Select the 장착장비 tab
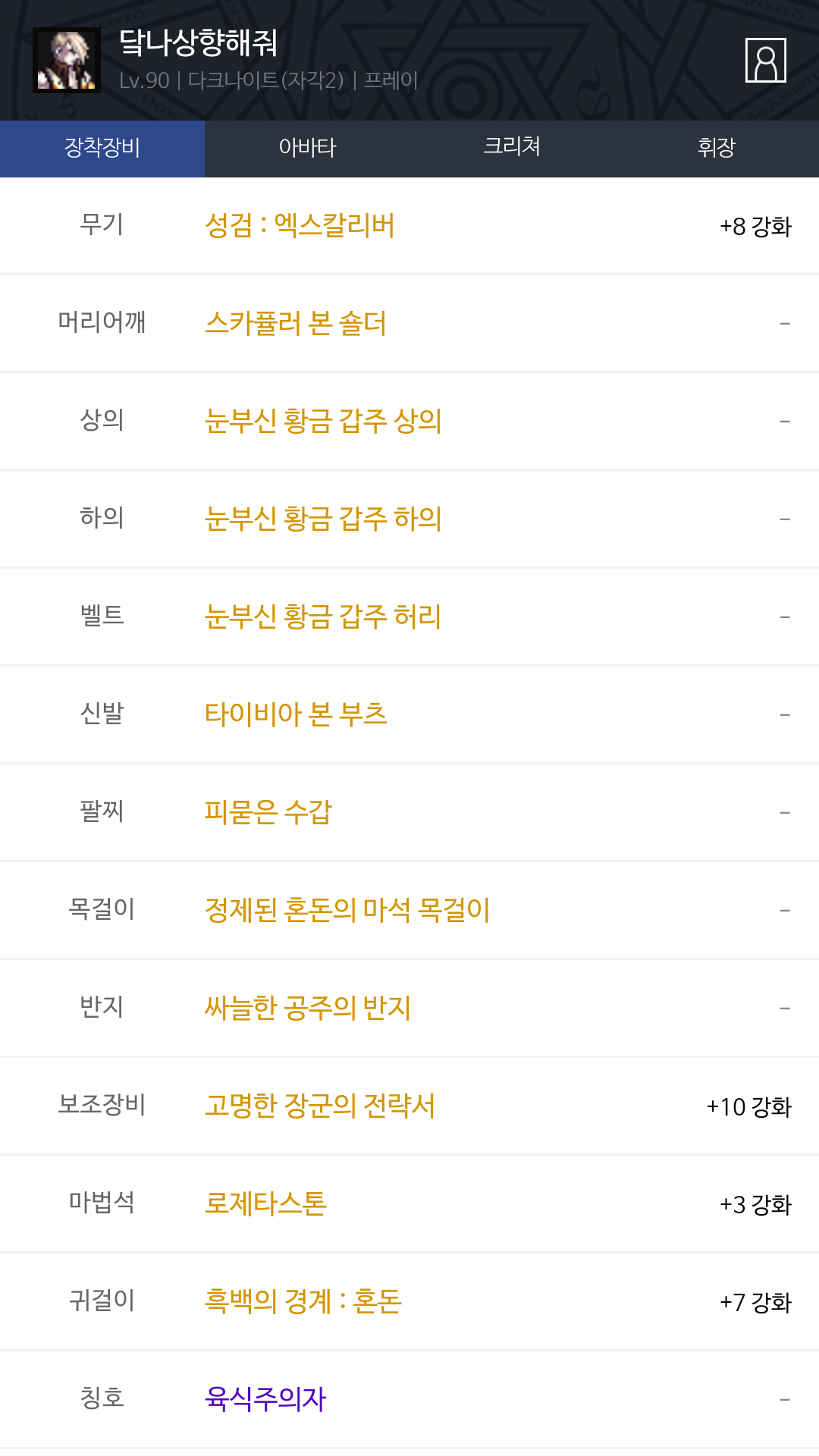This screenshot has height=1456, width=819. 102,148
